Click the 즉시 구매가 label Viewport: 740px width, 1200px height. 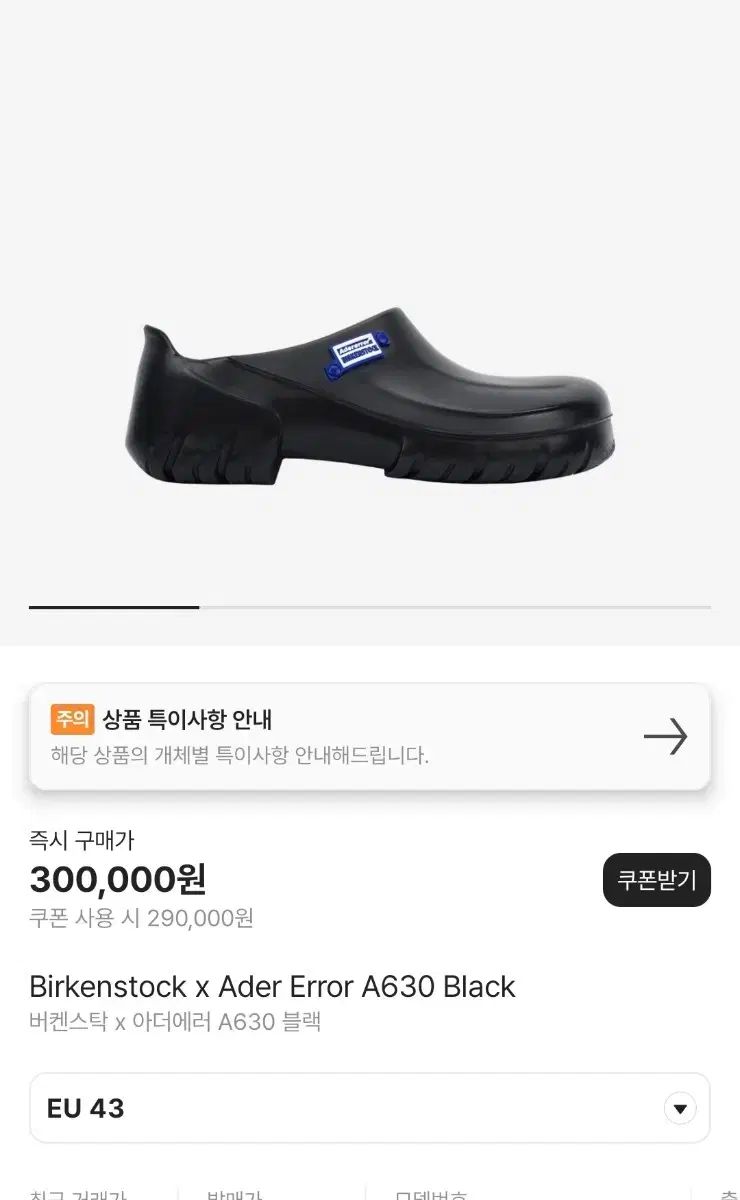[72, 840]
